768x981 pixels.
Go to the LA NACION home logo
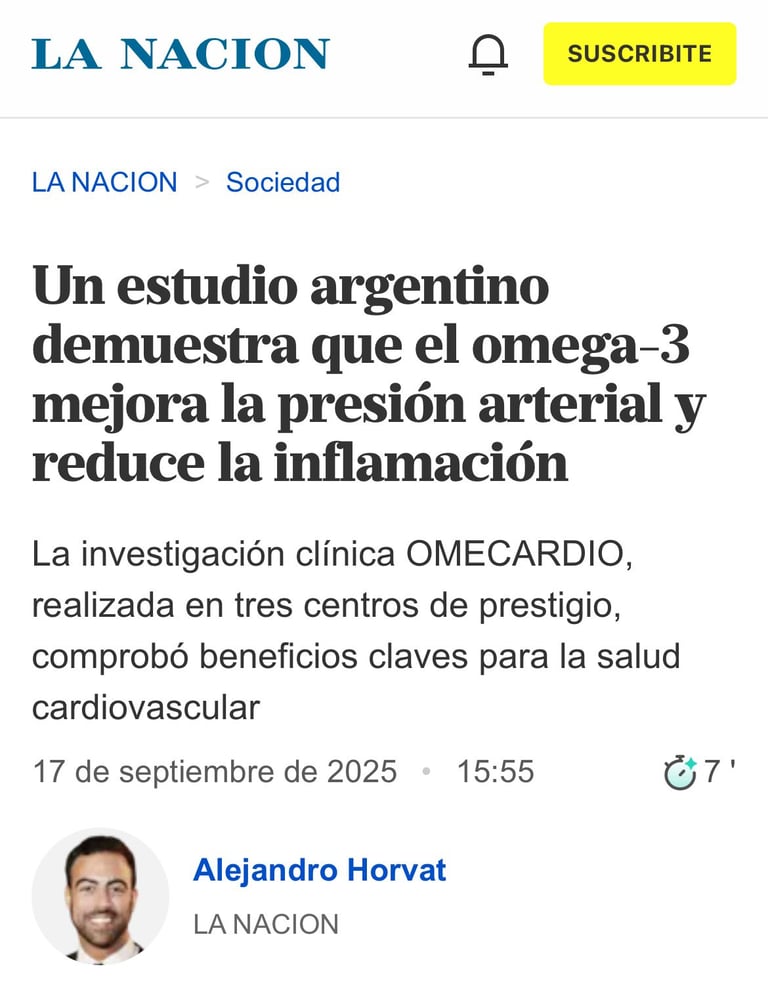[x=180, y=54]
